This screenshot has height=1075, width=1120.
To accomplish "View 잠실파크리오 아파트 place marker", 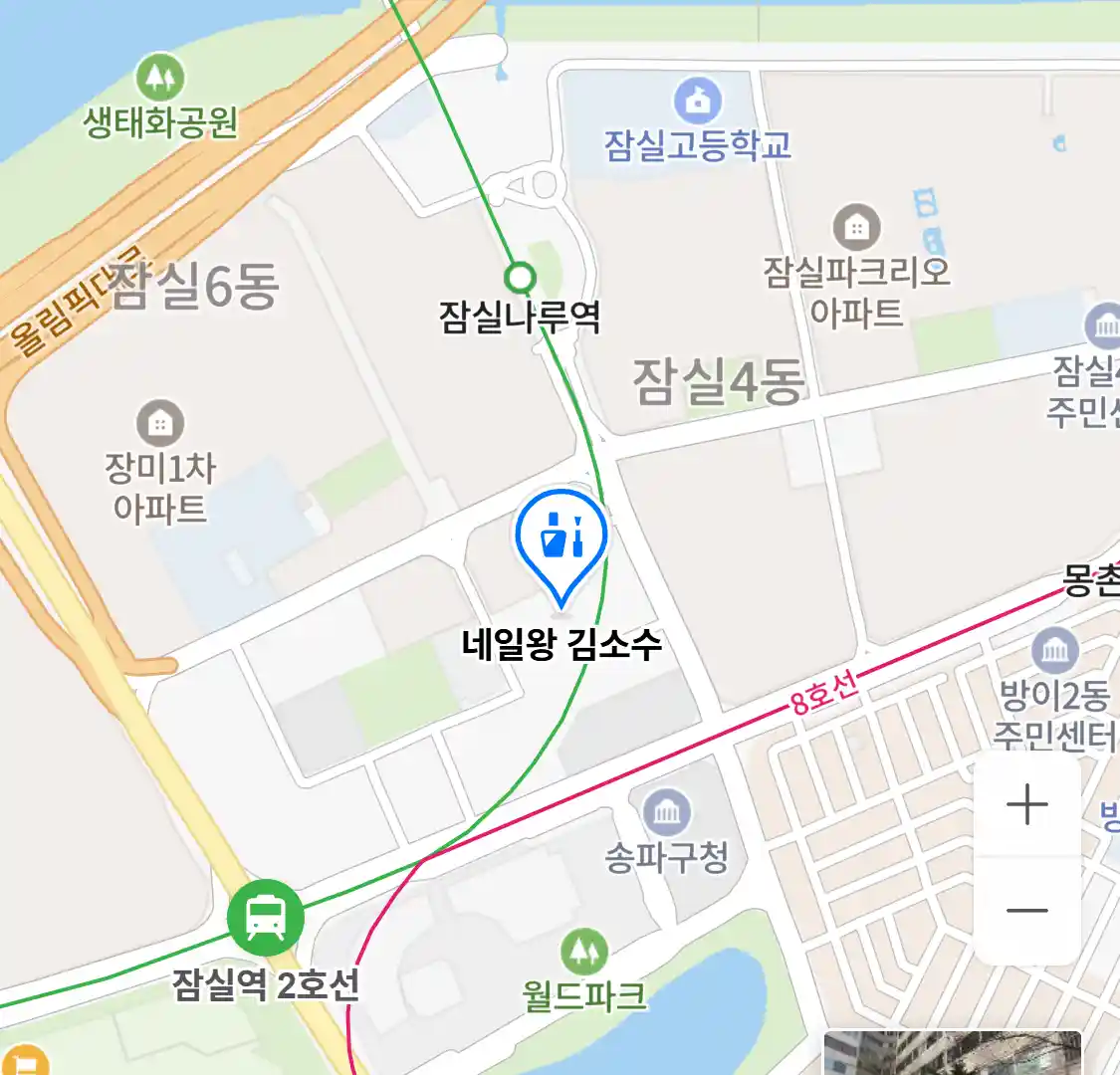I will 856,227.
